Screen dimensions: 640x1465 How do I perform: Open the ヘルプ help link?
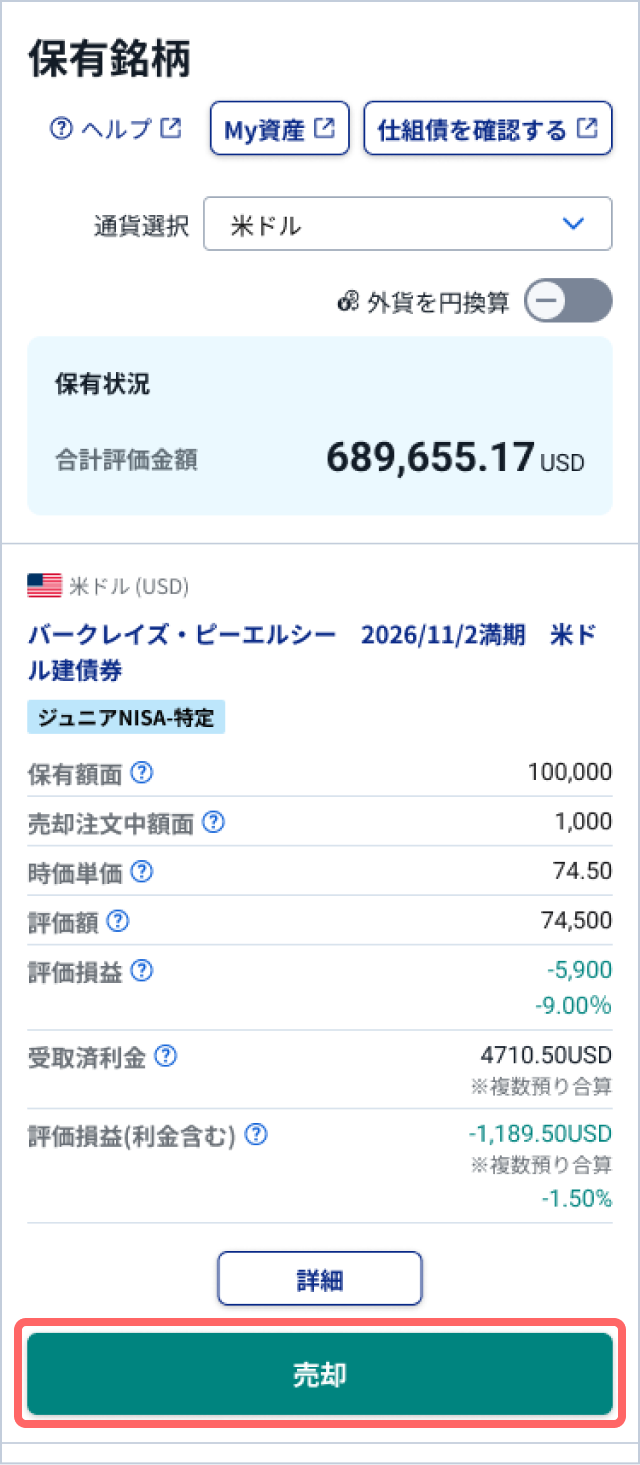coord(116,130)
